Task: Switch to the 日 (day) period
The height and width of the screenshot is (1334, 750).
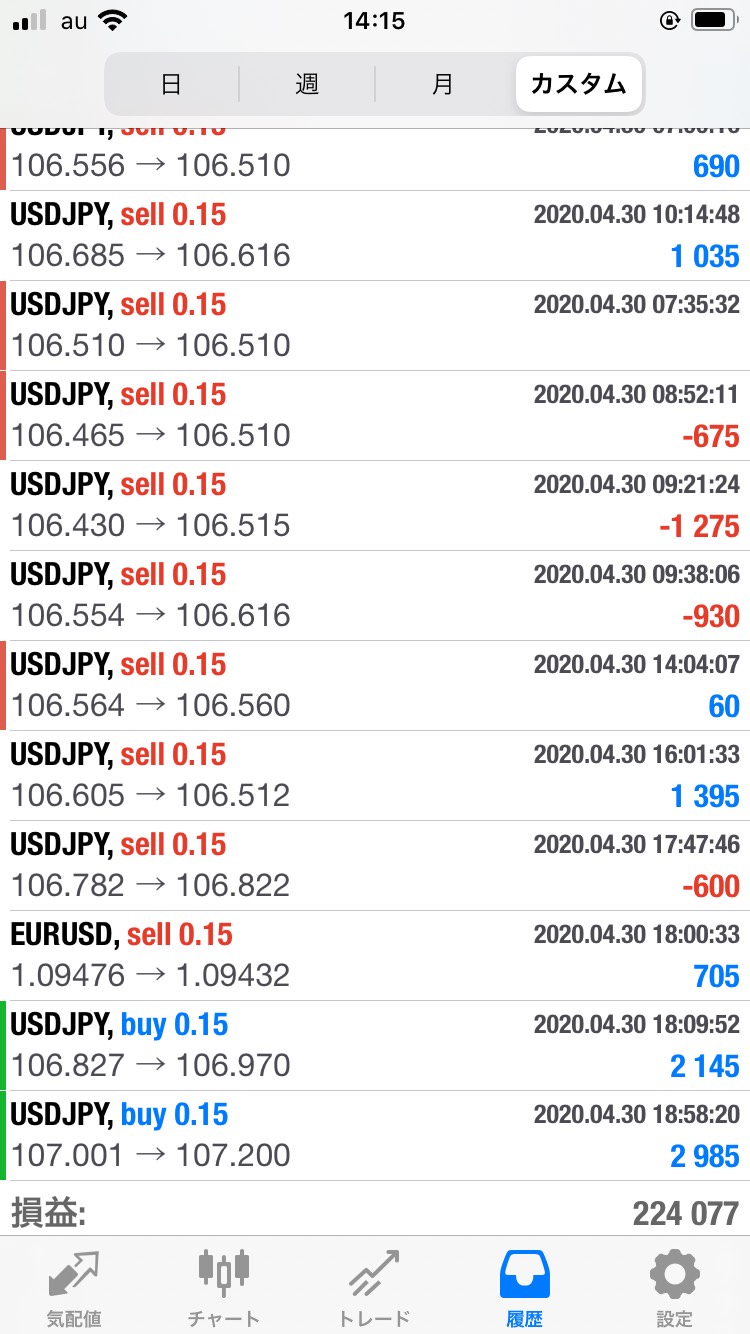Action: click(171, 84)
